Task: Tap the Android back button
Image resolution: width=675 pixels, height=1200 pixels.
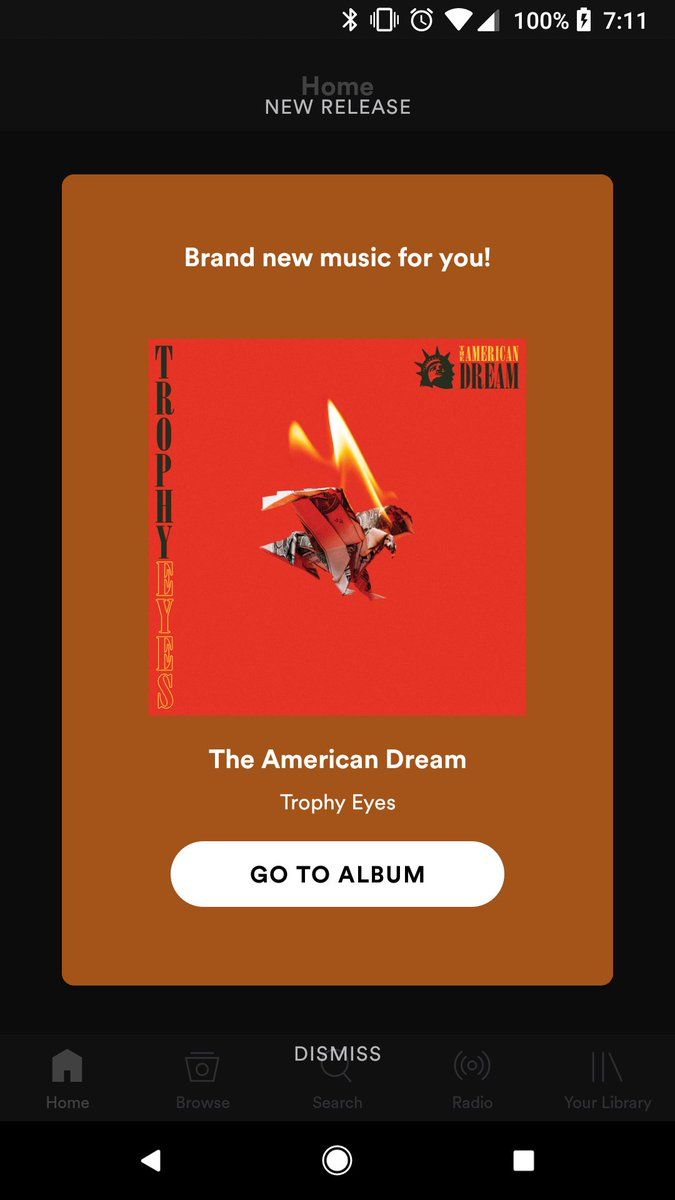Action: [151, 1160]
